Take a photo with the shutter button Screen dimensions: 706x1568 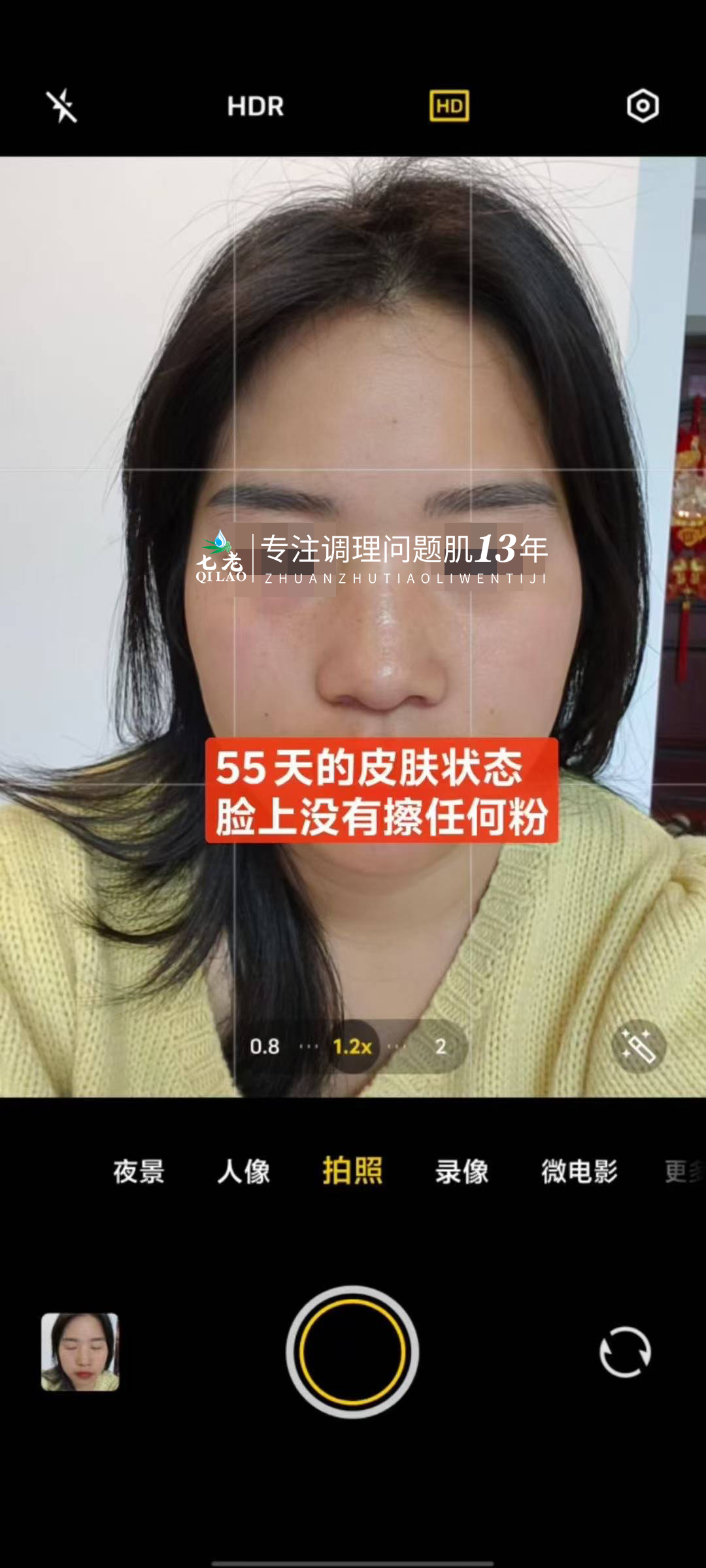(352, 1352)
